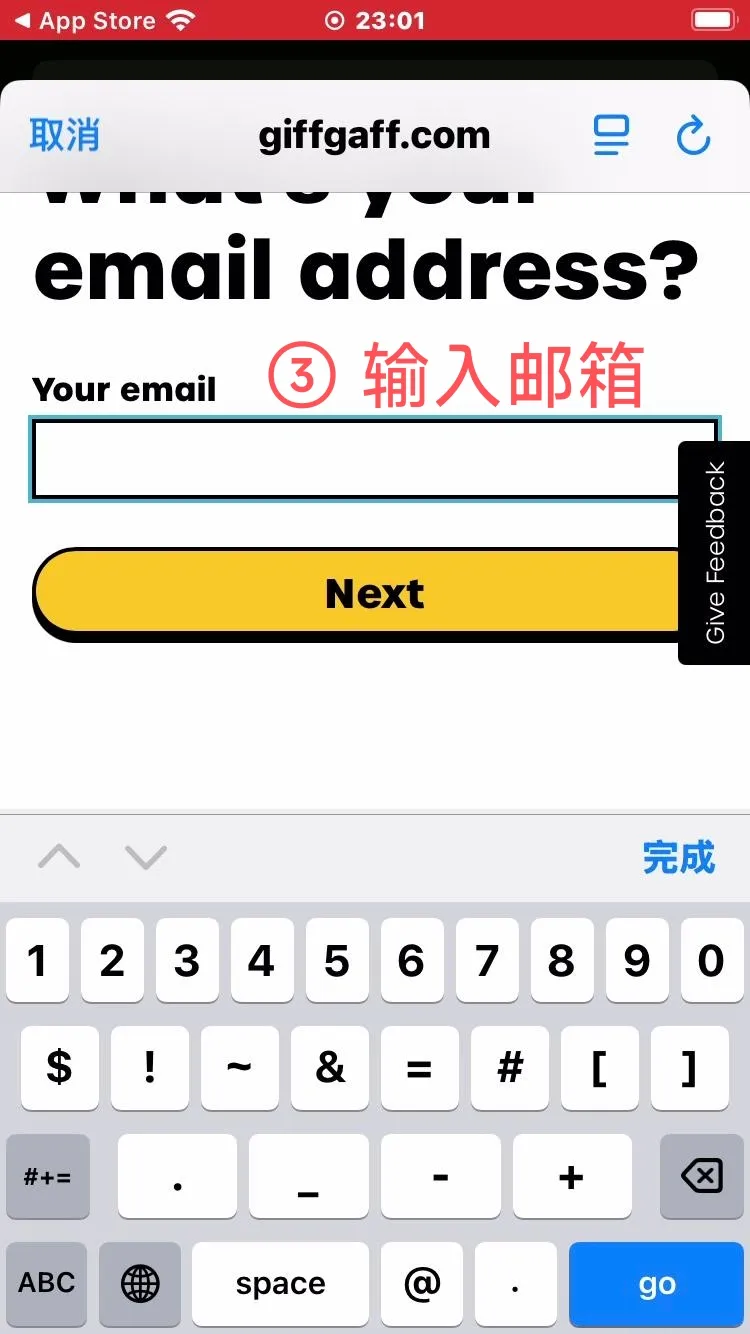Reload the giffgaff.com page
This screenshot has width=750, height=1334.
coord(694,136)
